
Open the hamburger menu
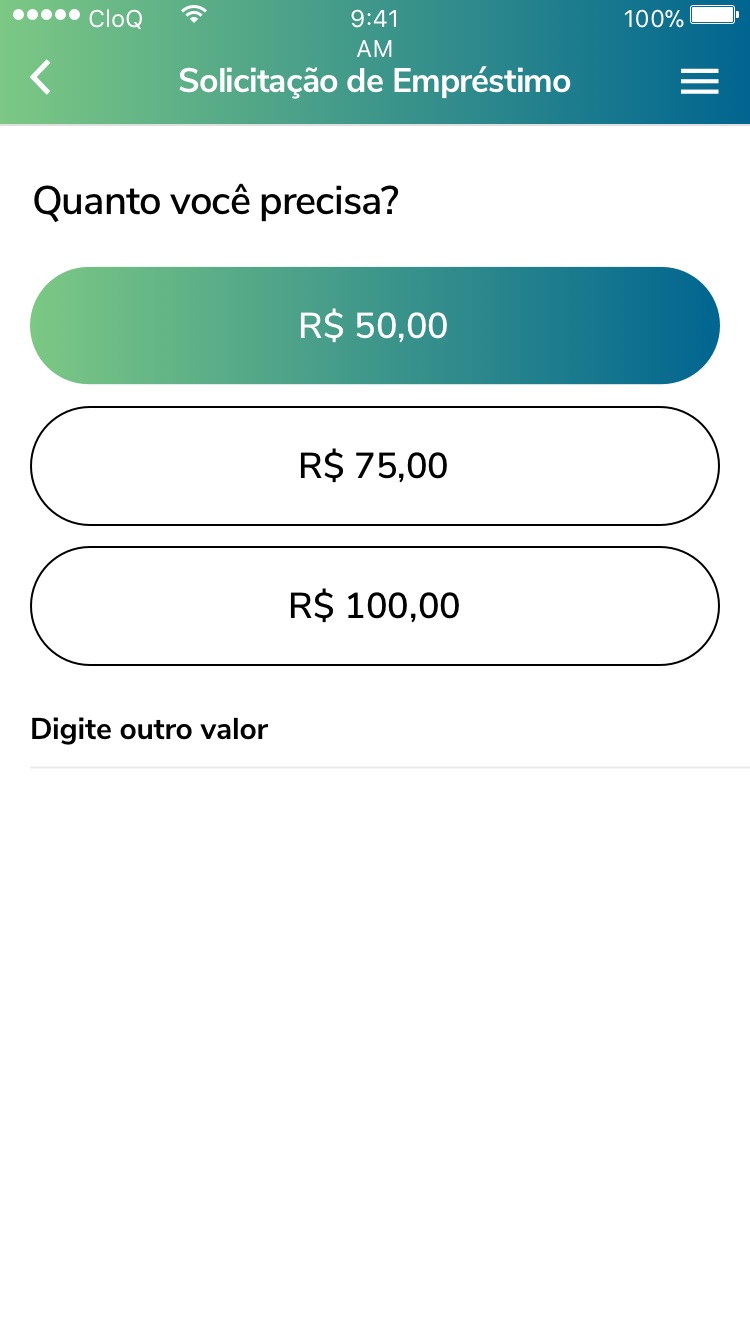tap(699, 82)
